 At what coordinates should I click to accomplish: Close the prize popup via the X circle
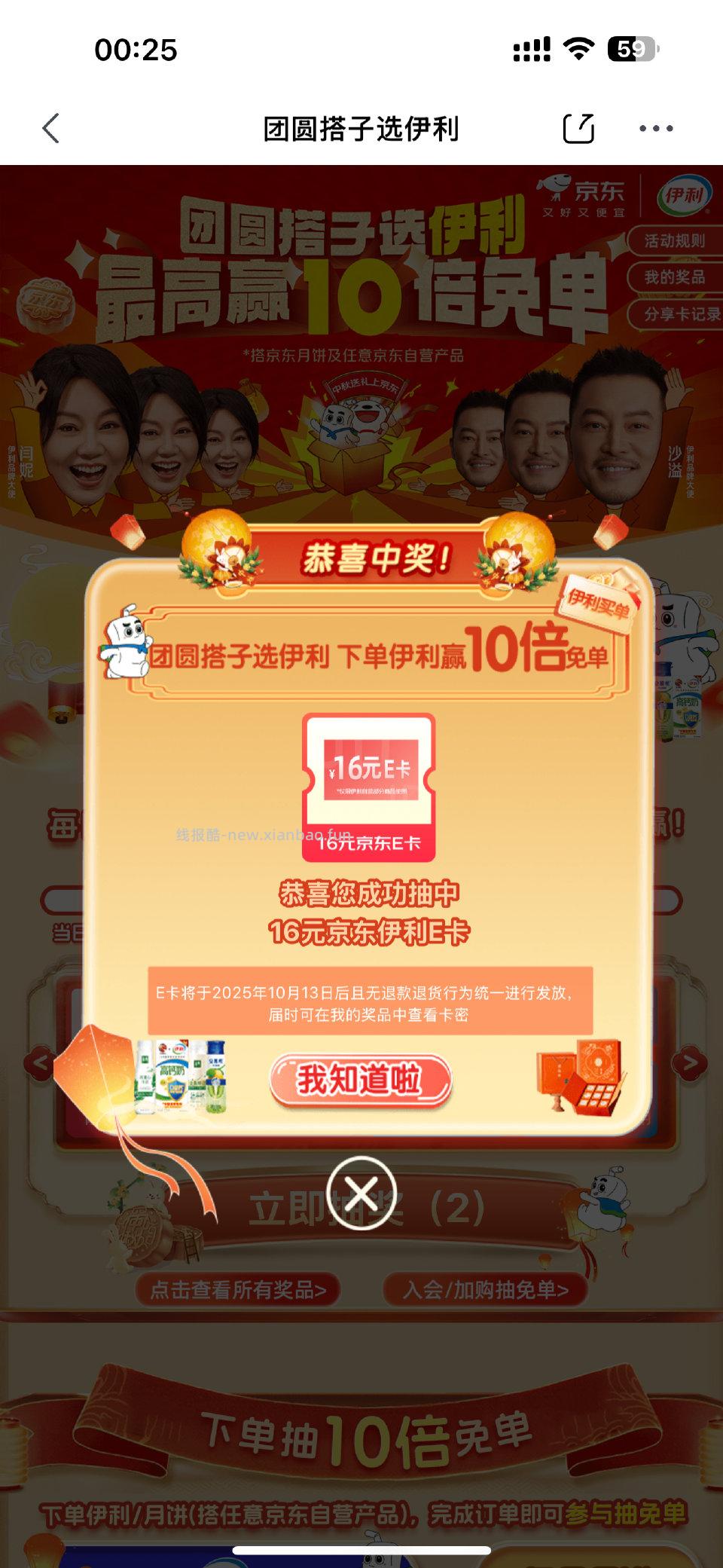361,1193
